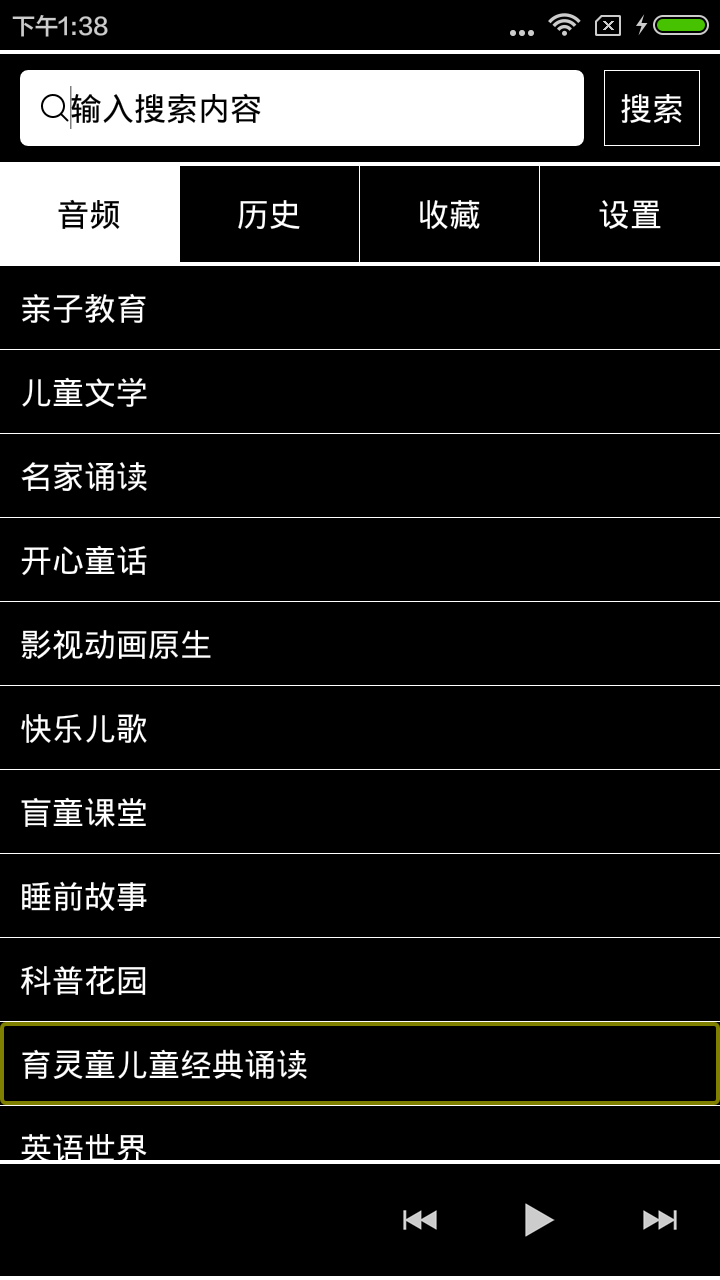Switch to the 收藏 tab
This screenshot has height=1280, width=720.
click(449, 214)
